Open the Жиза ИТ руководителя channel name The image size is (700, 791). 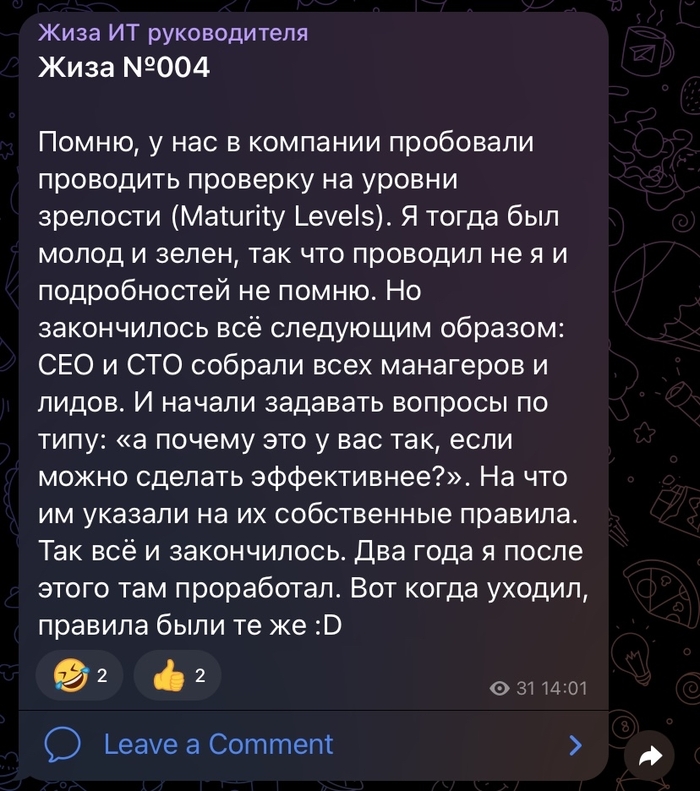coord(173,34)
